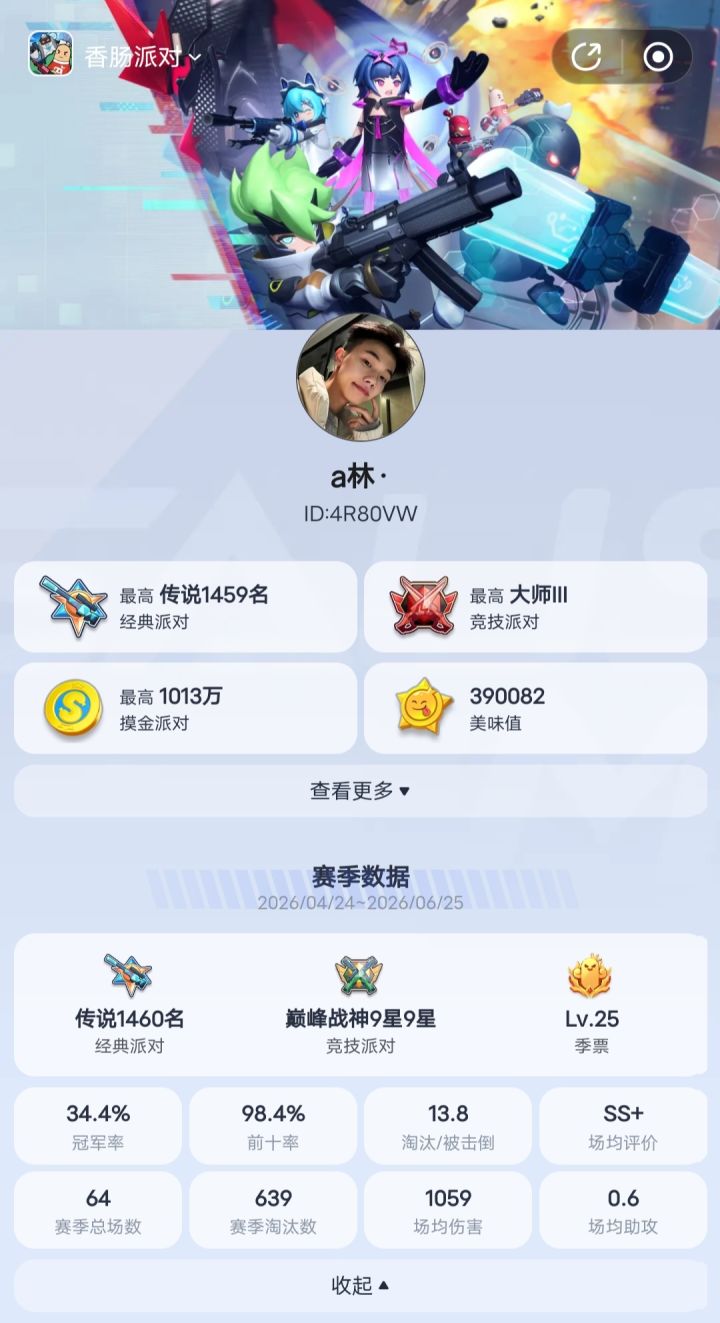Click the 美味值 star icon

[x=423, y=706]
